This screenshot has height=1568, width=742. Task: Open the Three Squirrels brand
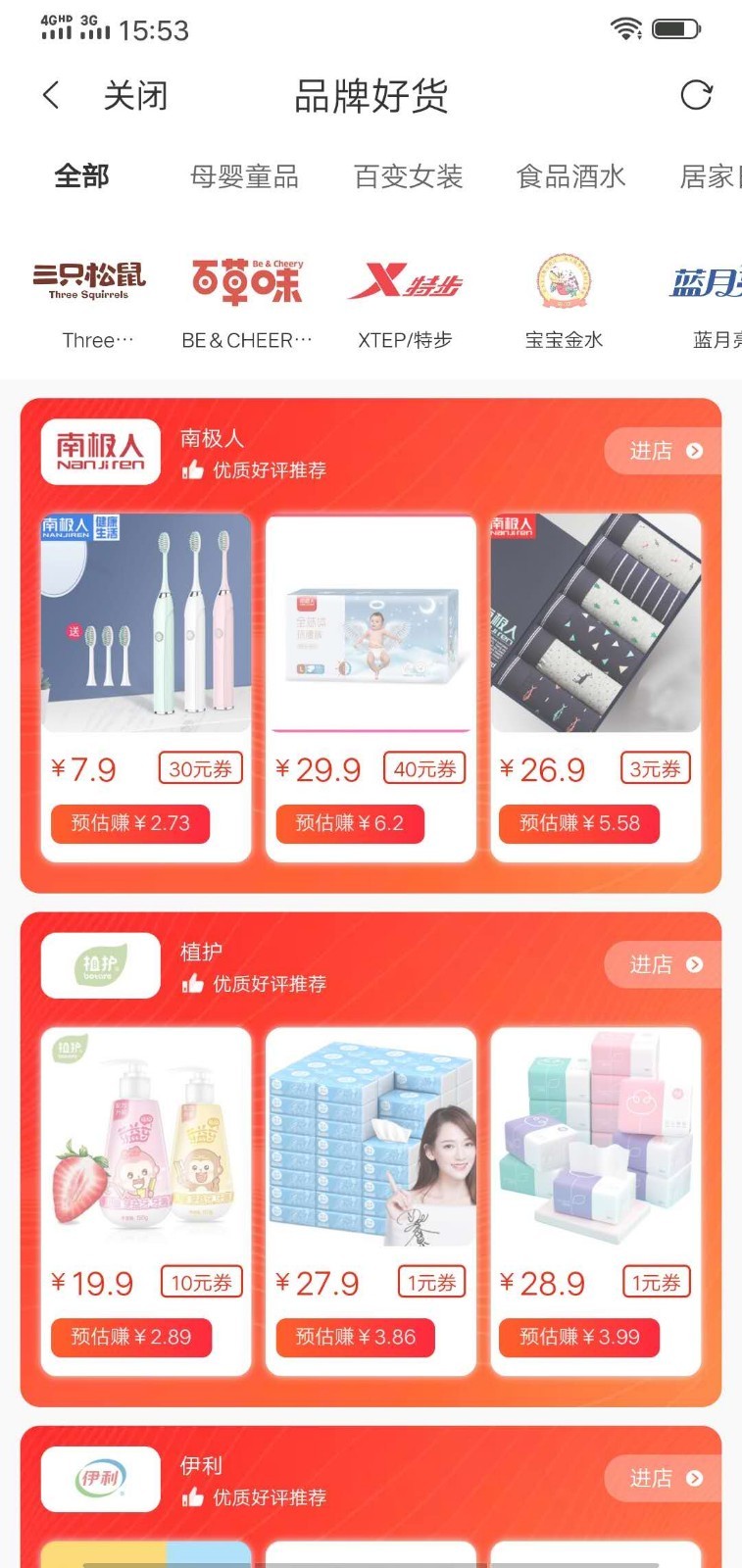[x=90, y=299]
